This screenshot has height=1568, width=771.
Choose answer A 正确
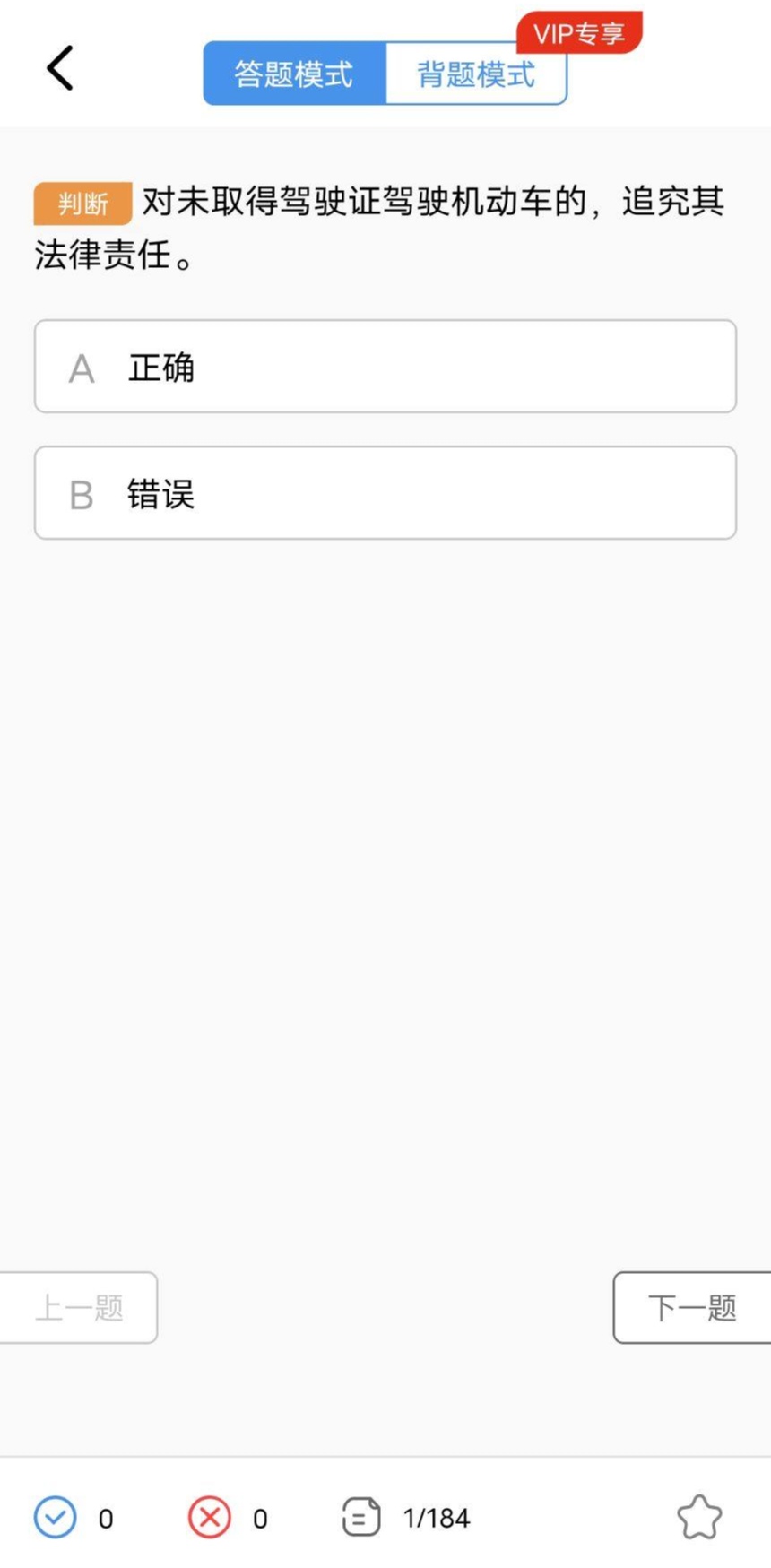(385, 367)
